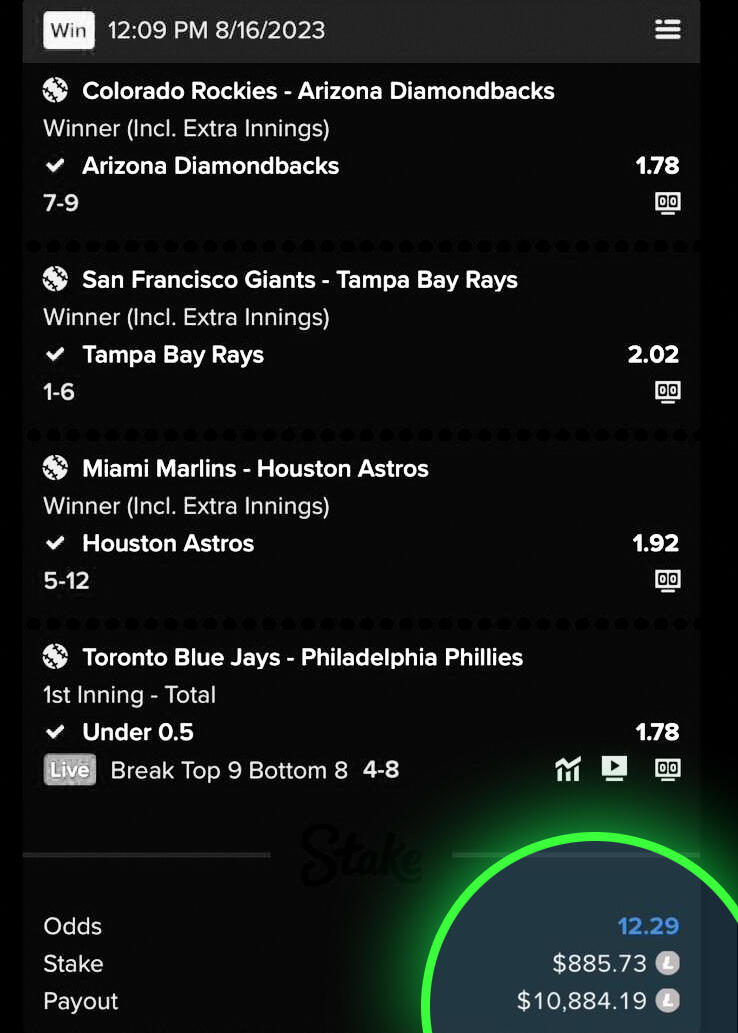Show scoreboard for San Francisco Giants - Tampa Bay Rays
The height and width of the screenshot is (1033, 738).
tap(667, 391)
